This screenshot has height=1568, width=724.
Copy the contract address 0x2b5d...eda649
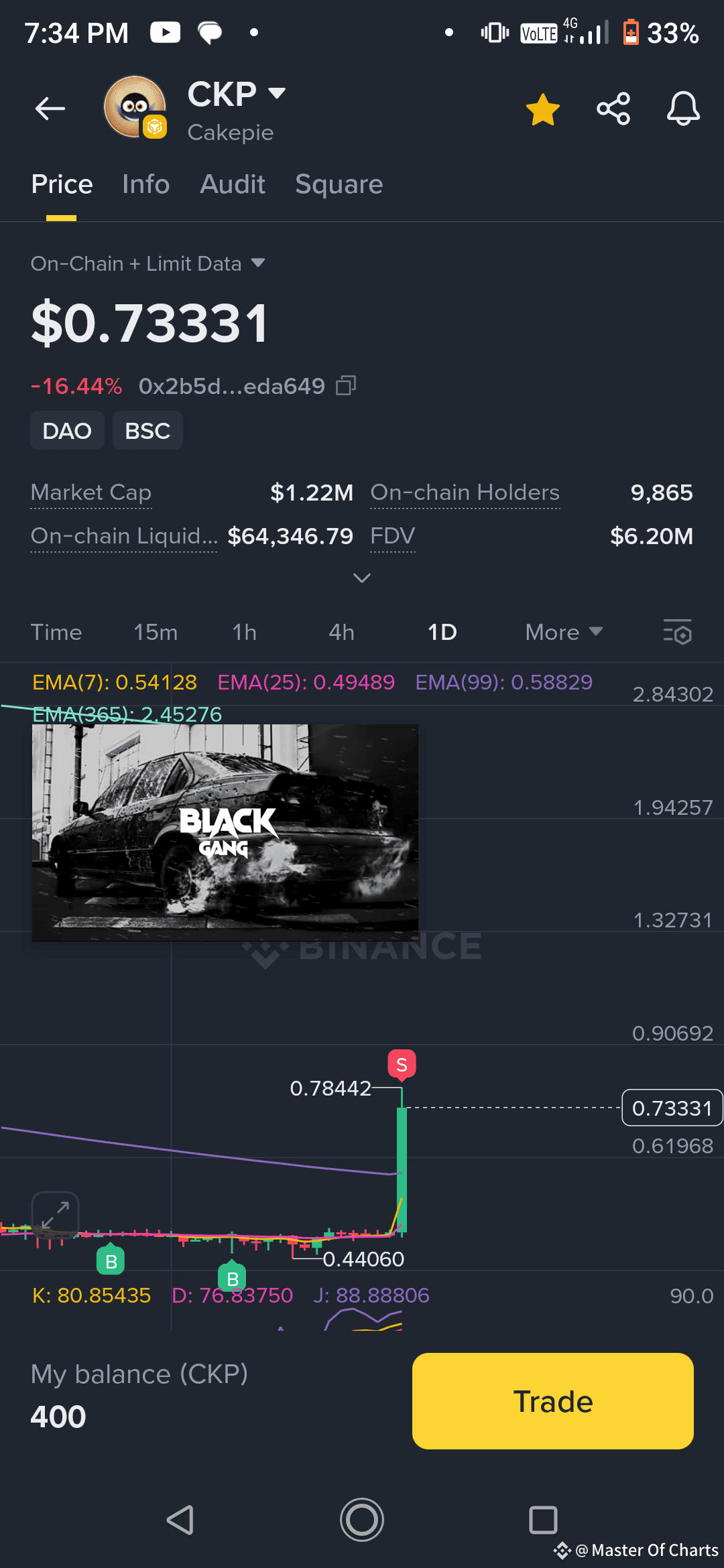click(x=346, y=385)
